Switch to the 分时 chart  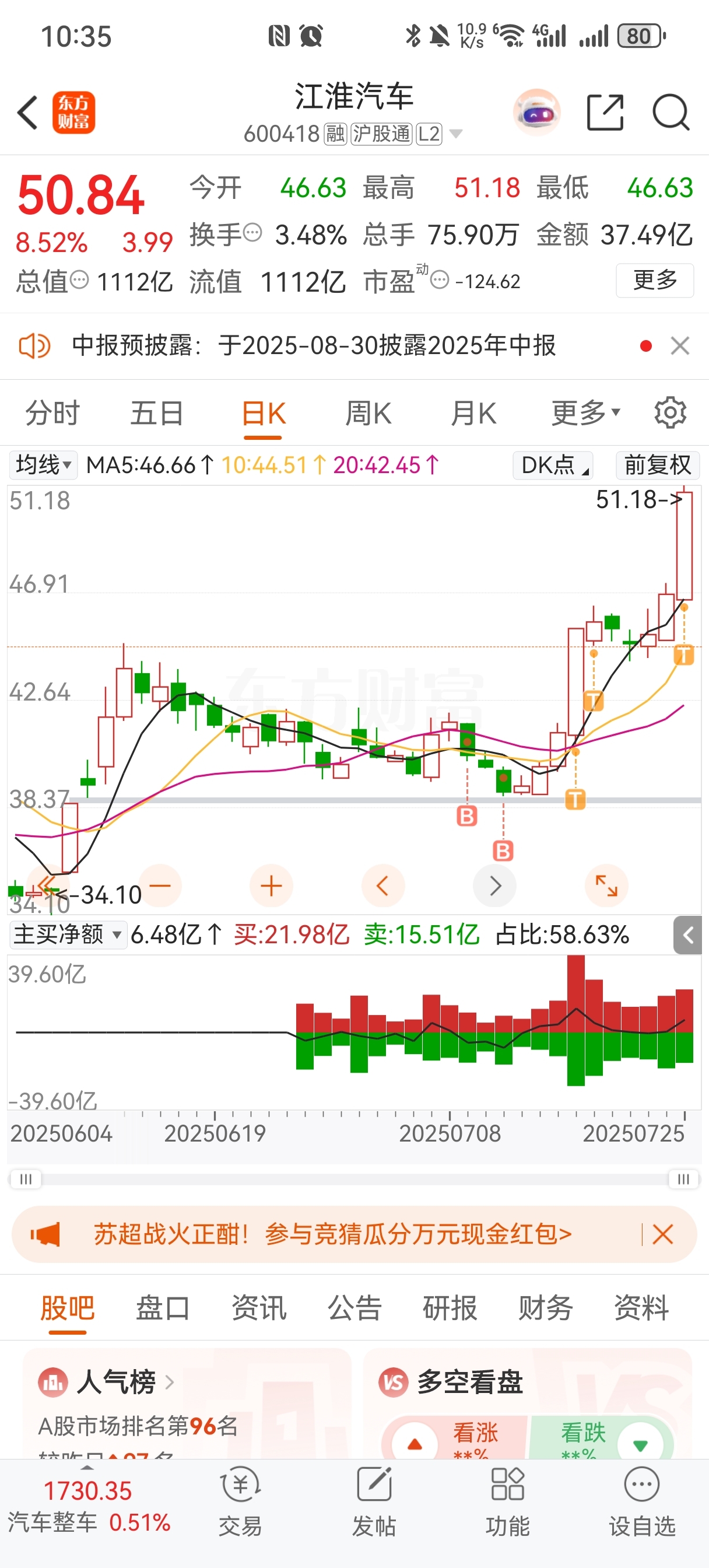[52, 414]
